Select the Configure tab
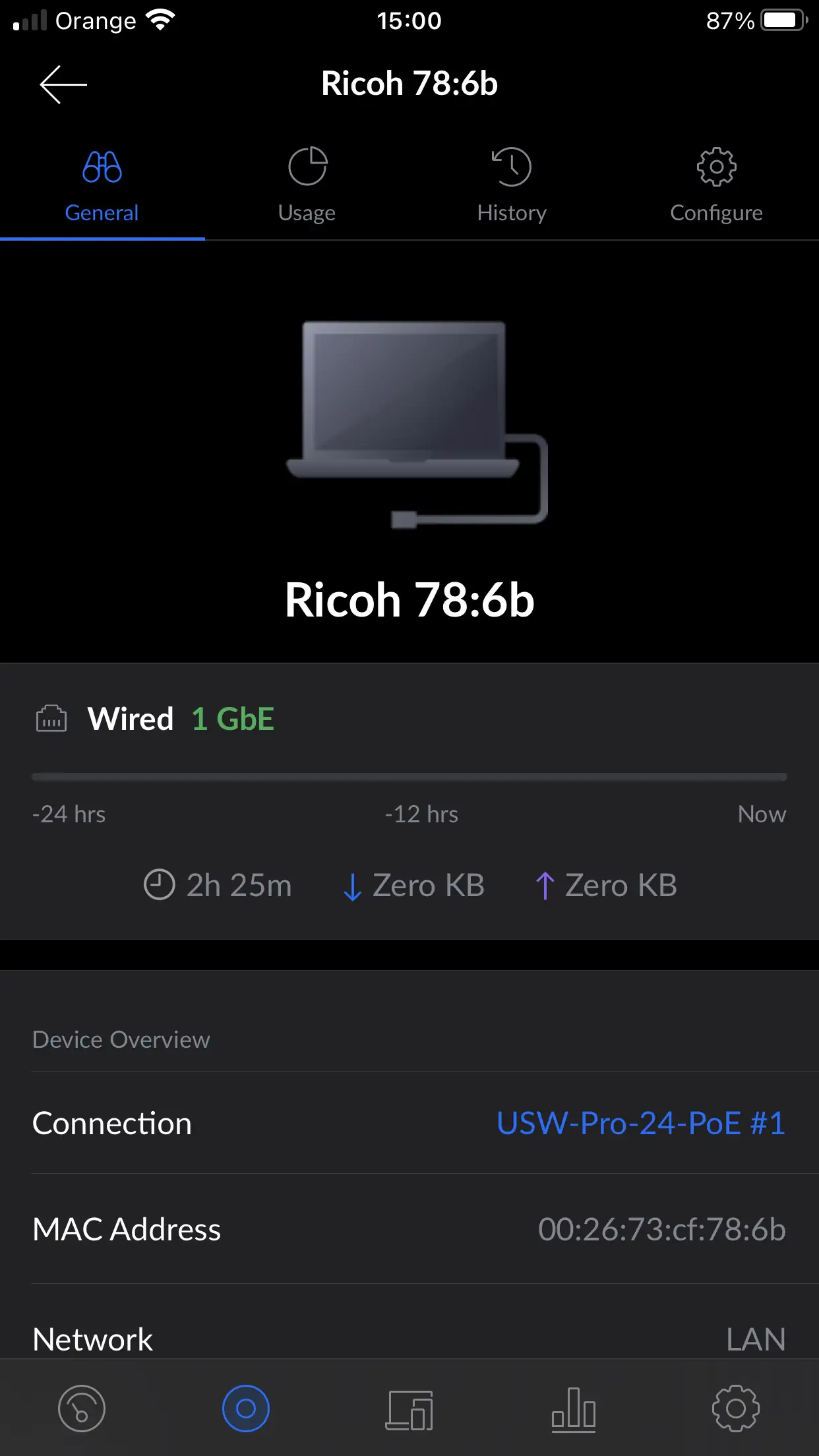Viewport: 819px width, 1456px height. click(x=716, y=185)
